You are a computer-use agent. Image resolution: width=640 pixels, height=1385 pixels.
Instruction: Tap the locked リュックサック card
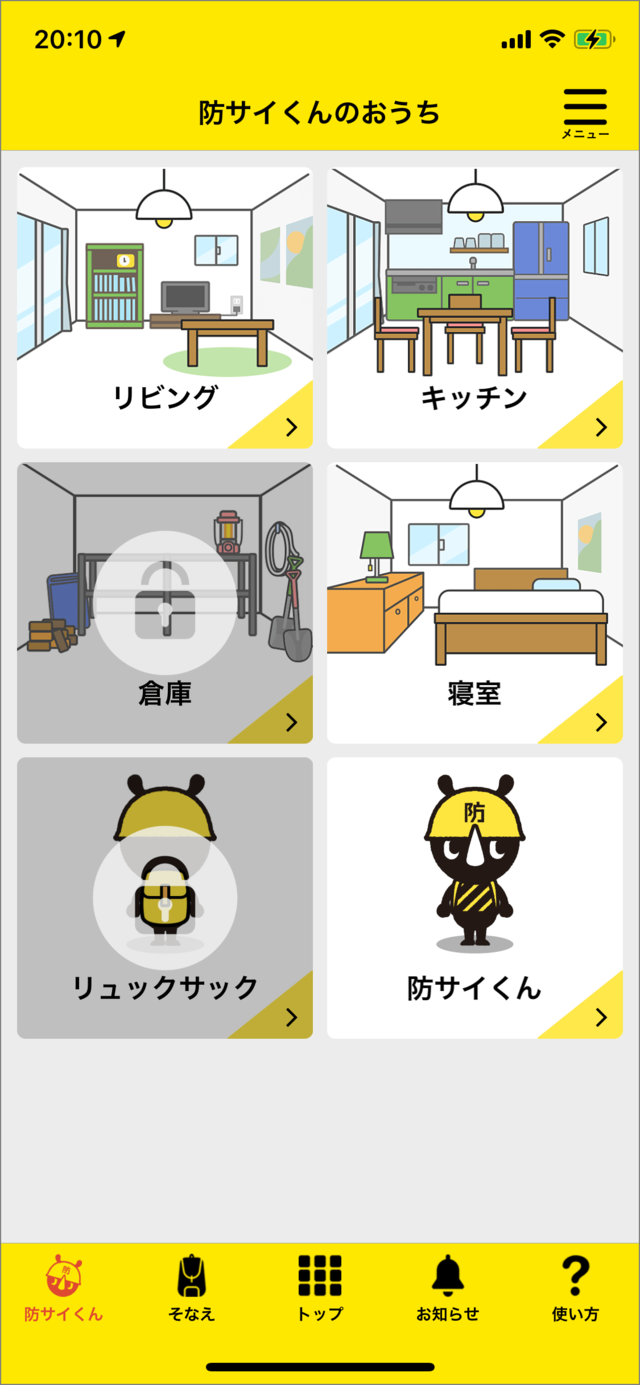165,898
